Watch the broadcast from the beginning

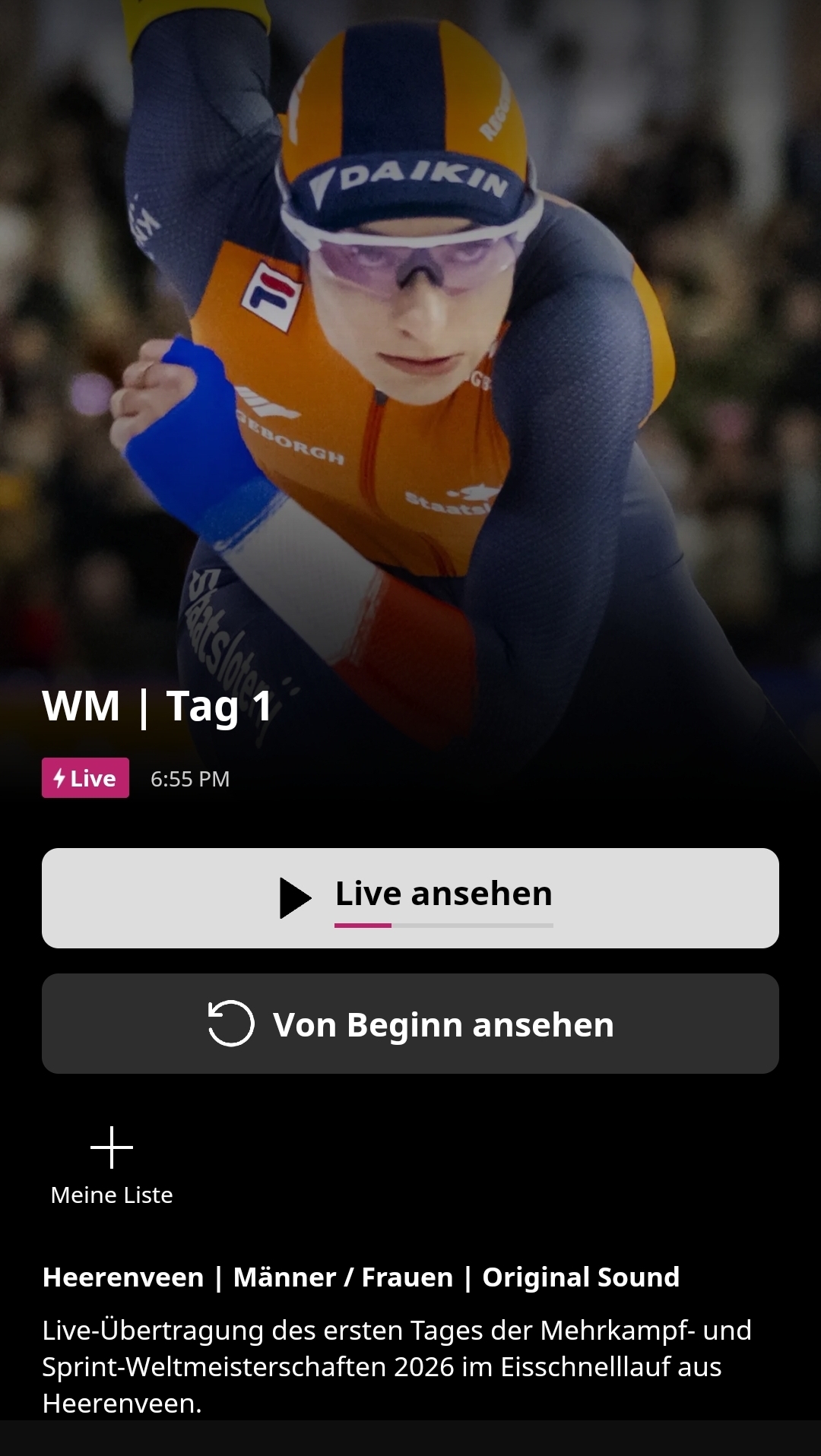(x=410, y=1024)
